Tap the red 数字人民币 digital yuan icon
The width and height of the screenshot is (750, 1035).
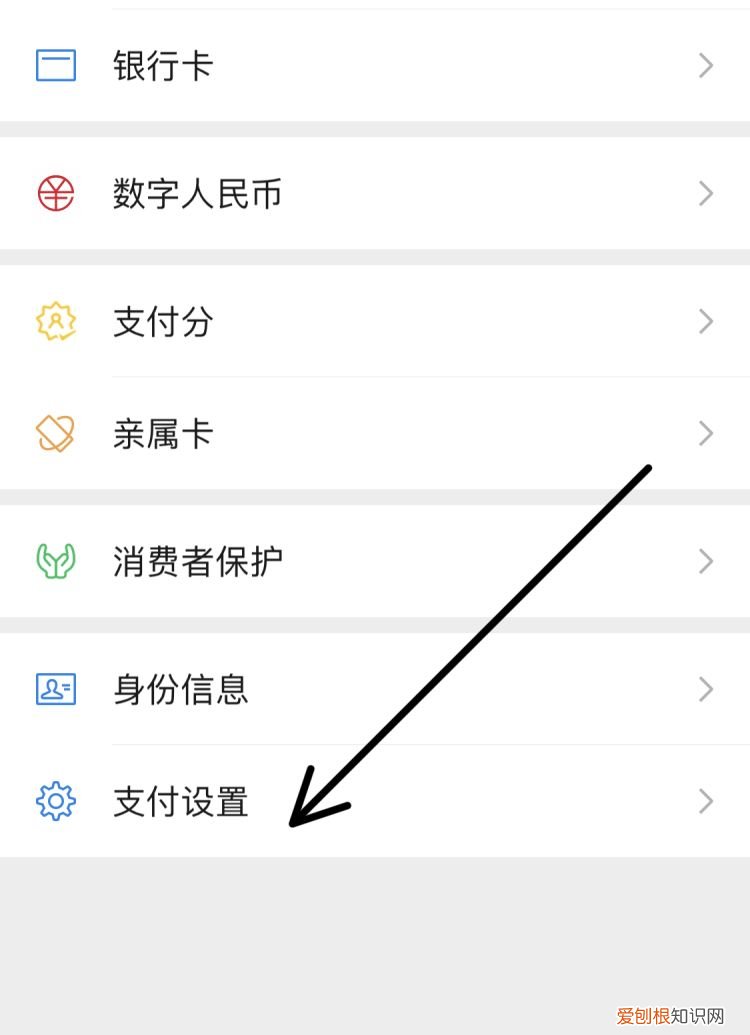55,194
